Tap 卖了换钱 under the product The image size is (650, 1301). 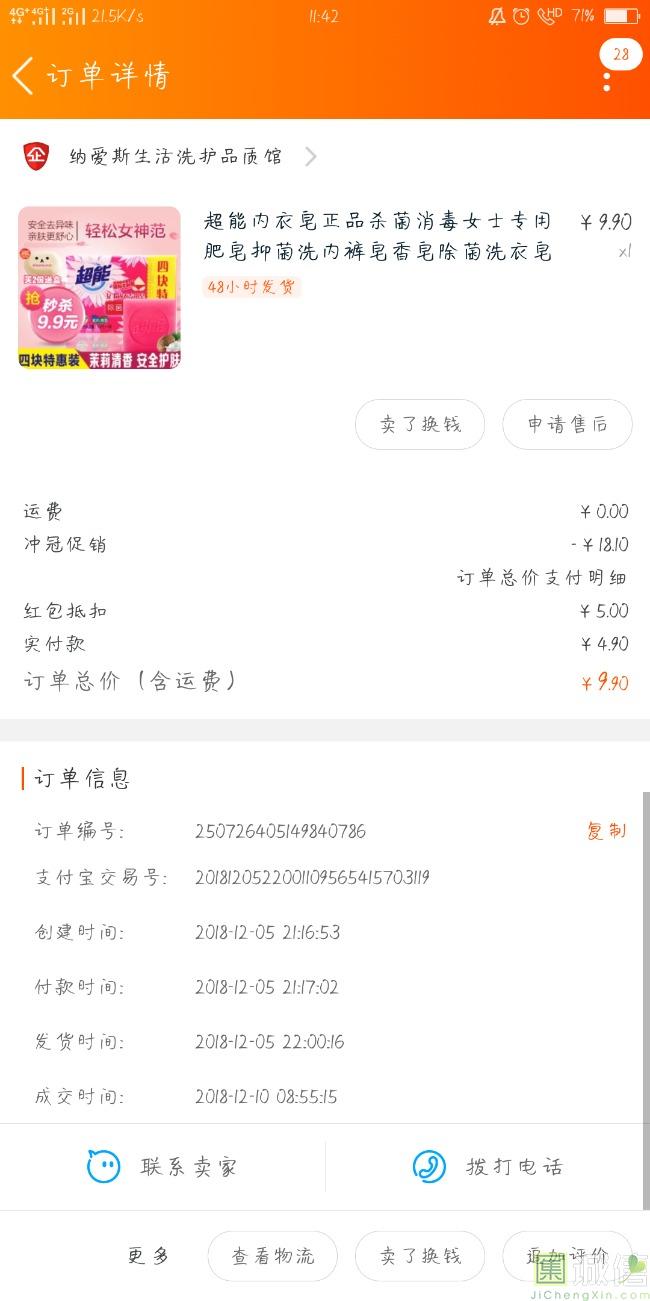[x=420, y=424]
